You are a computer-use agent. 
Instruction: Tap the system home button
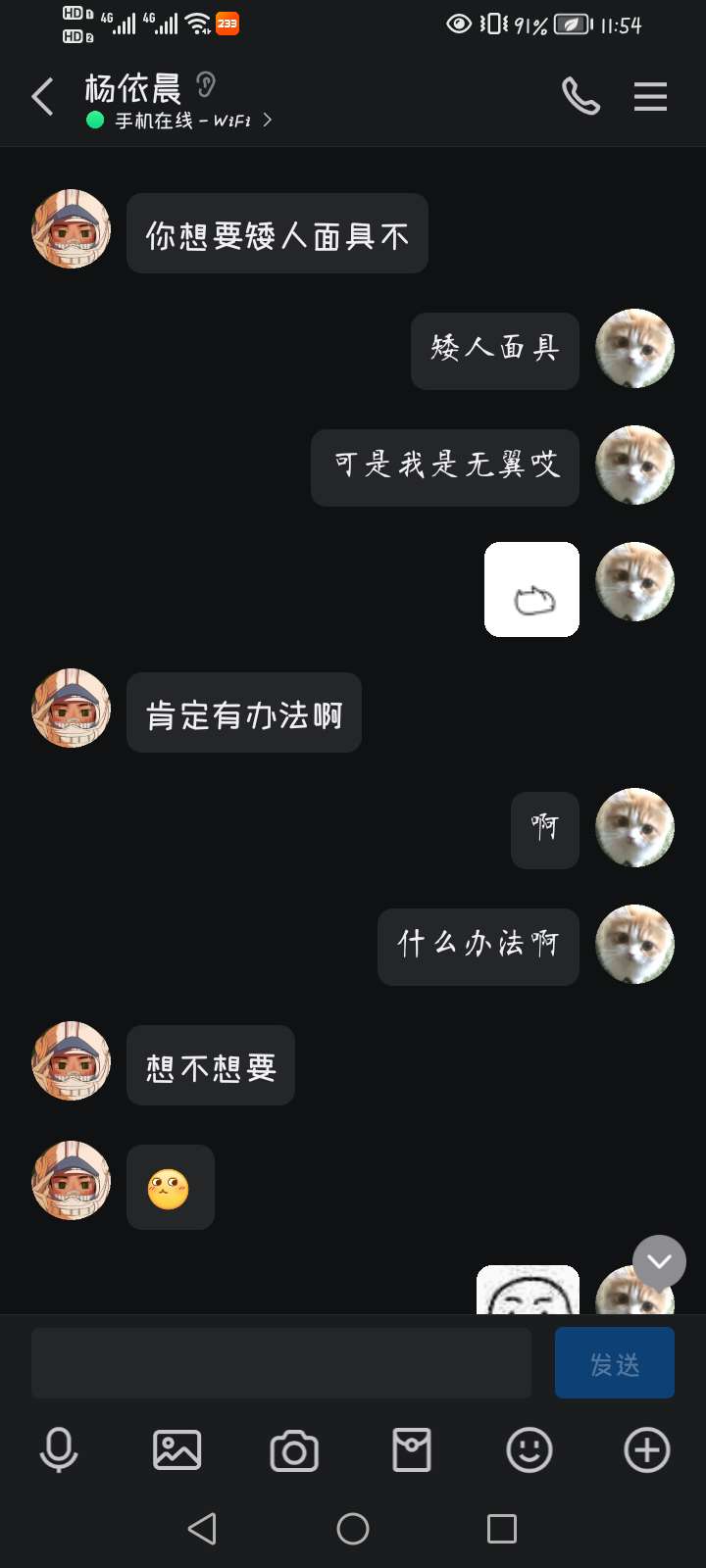pyautogui.click(x=353, y=1529)
